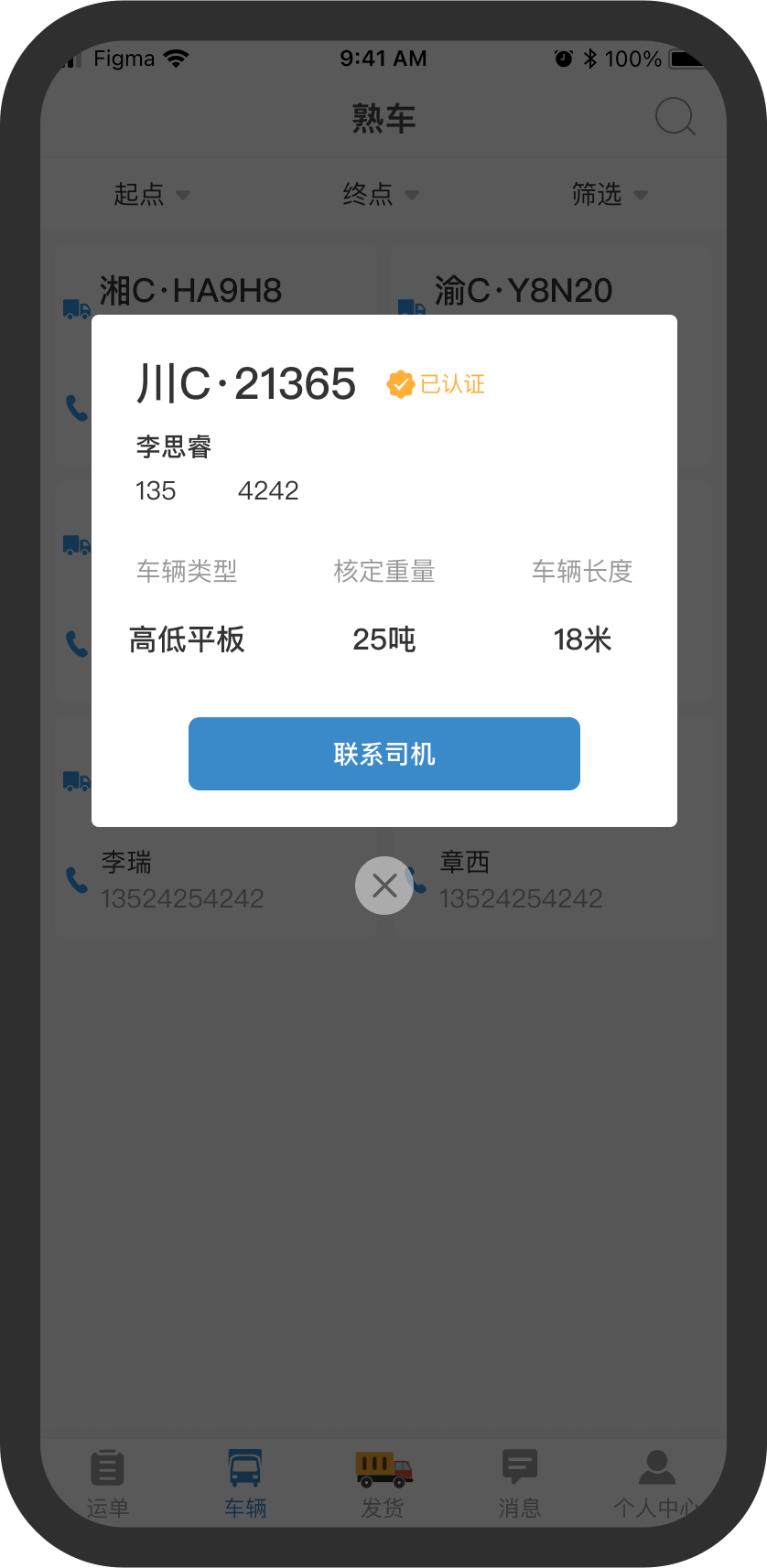Select the 车辆 tab
This screenshot has width=767, height=1568.
(245, 1483)
